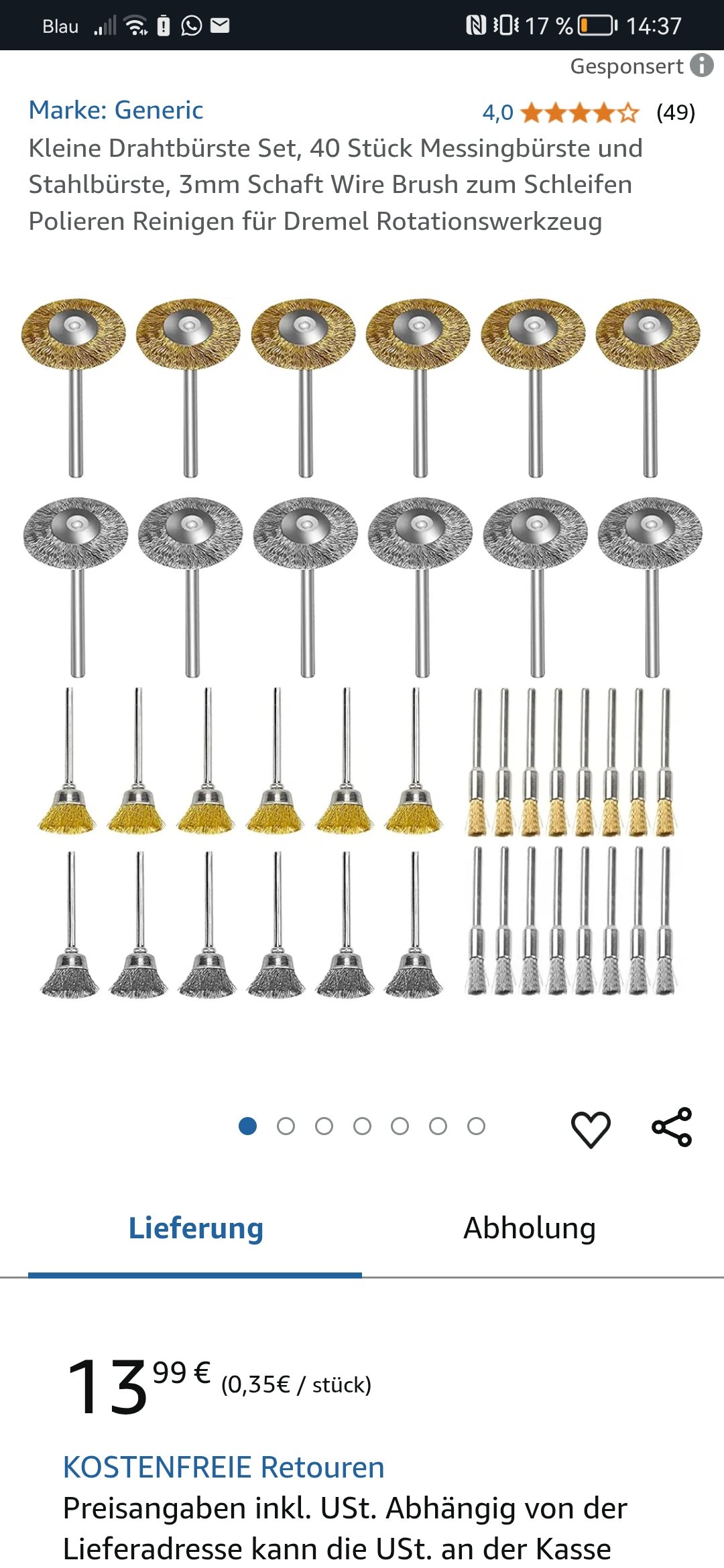
Task: Open KOSTENFREIE Retouren link
Action: [x=223, y=1467]
